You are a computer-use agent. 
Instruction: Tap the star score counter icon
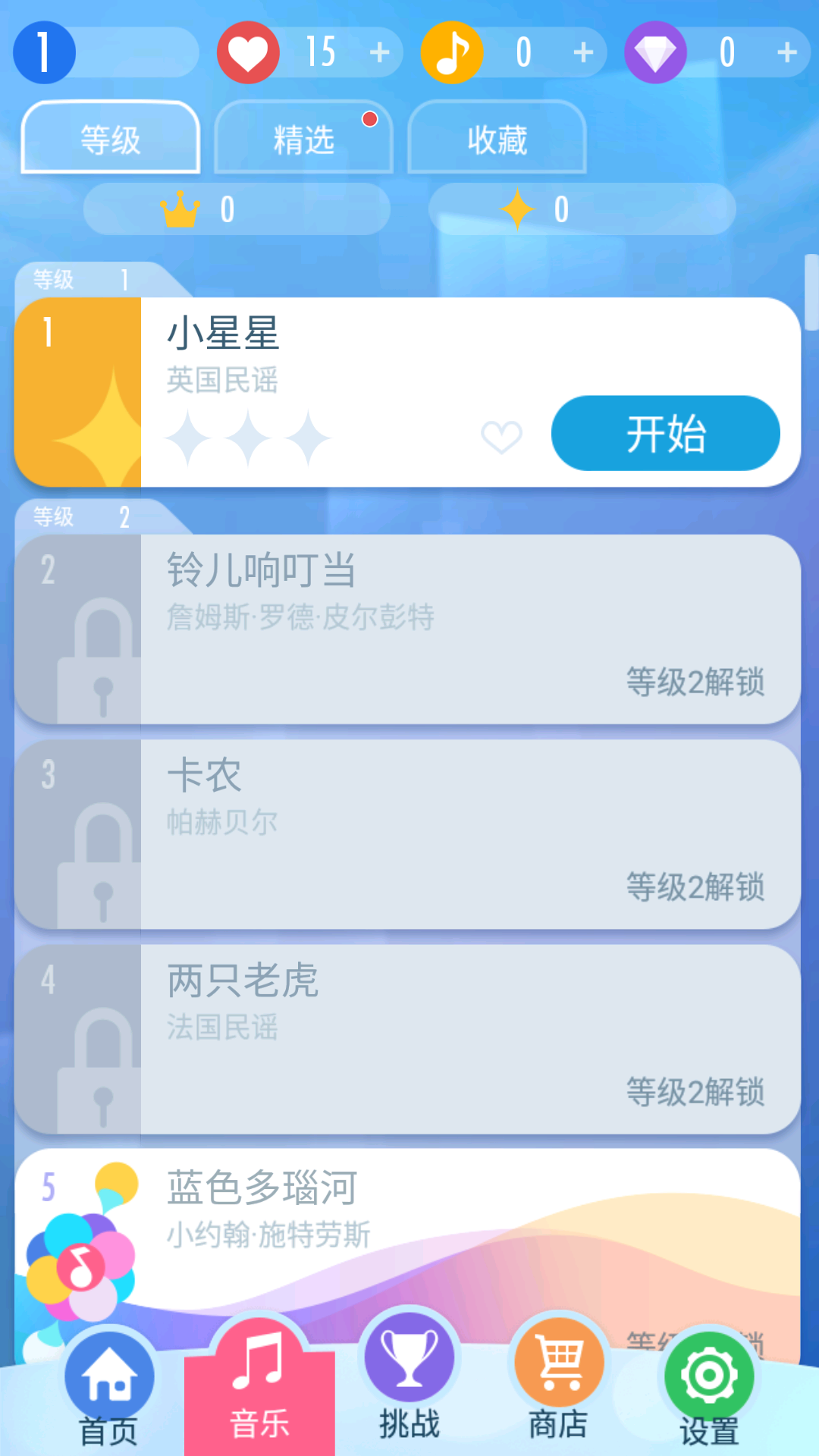(x=518, y=209)
